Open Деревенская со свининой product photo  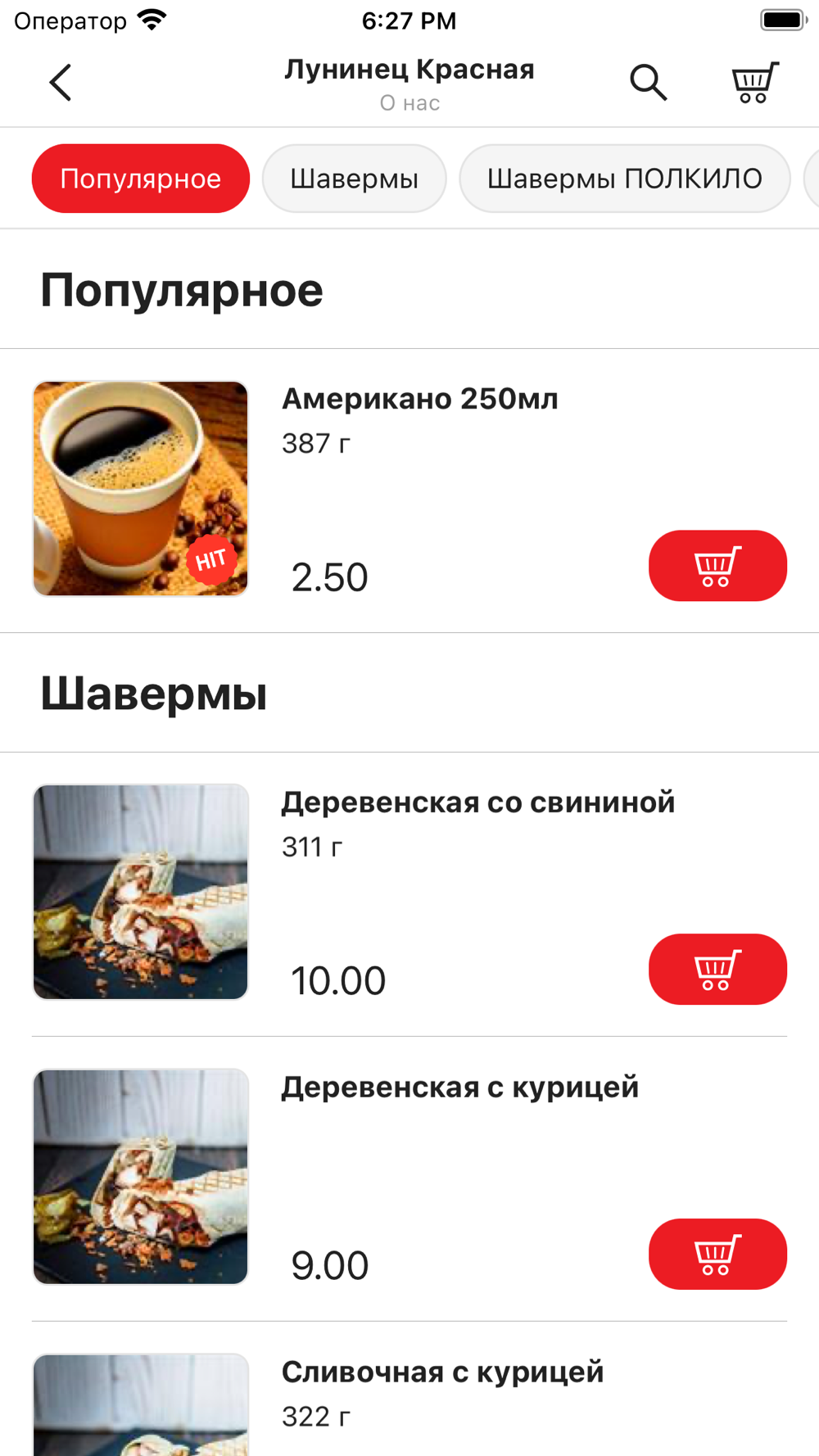pos(140,892)
